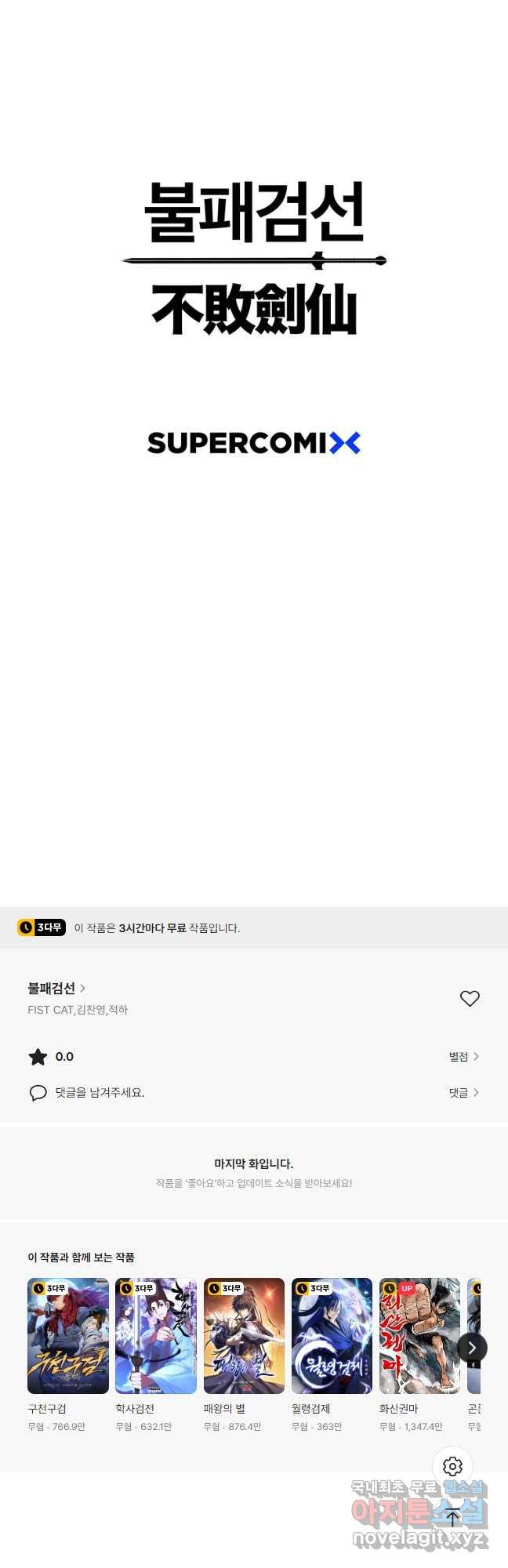Like this series with the heart icon
The width and height of the screenshot is (508, 1568).
(x=470, y=998)
